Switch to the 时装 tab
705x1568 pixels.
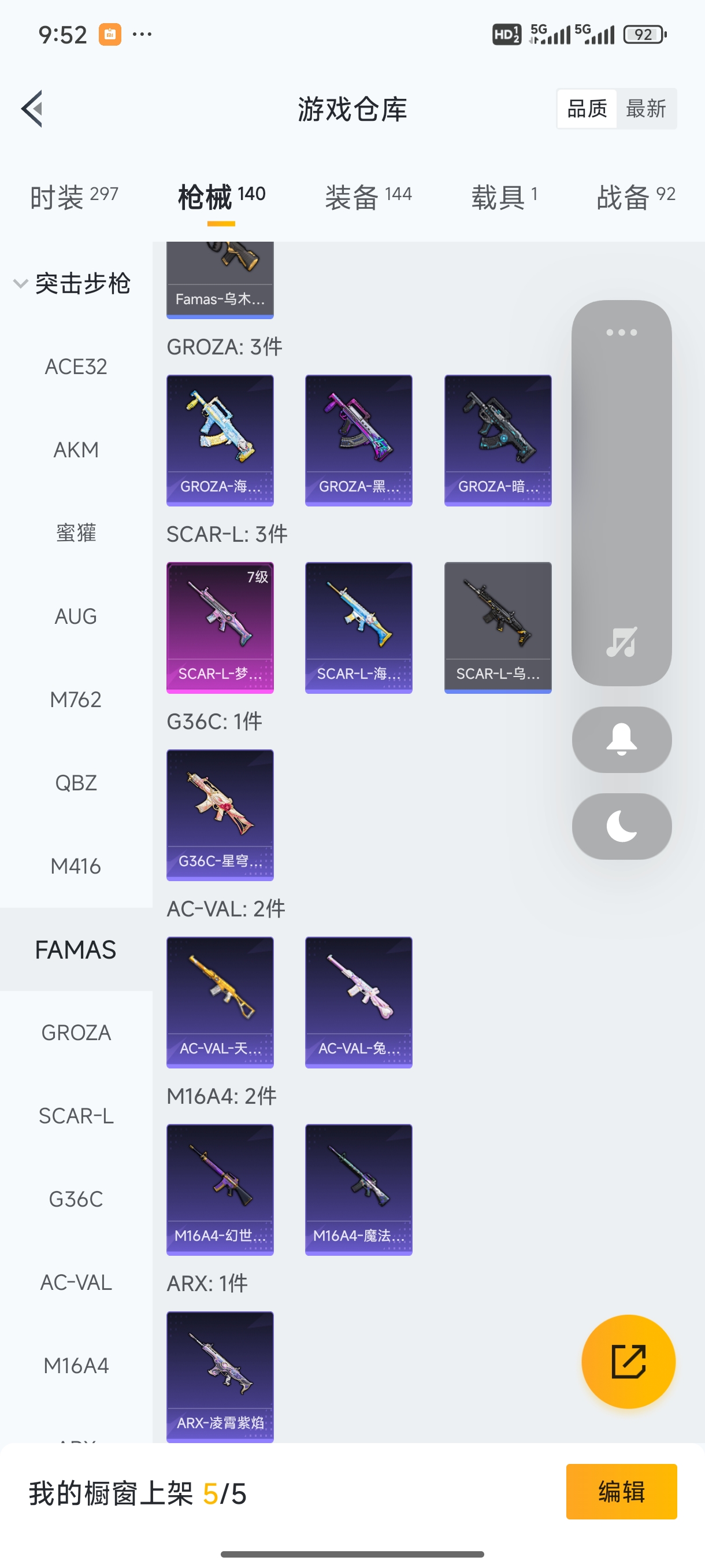[73, 197]
